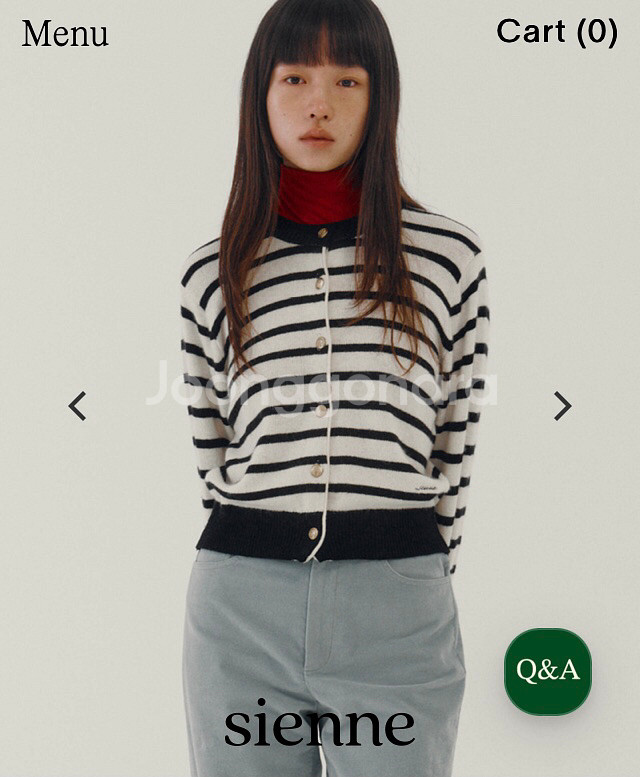640x777 pixels.
Task: Open the Q&A button
Action: tap(547, 671)
